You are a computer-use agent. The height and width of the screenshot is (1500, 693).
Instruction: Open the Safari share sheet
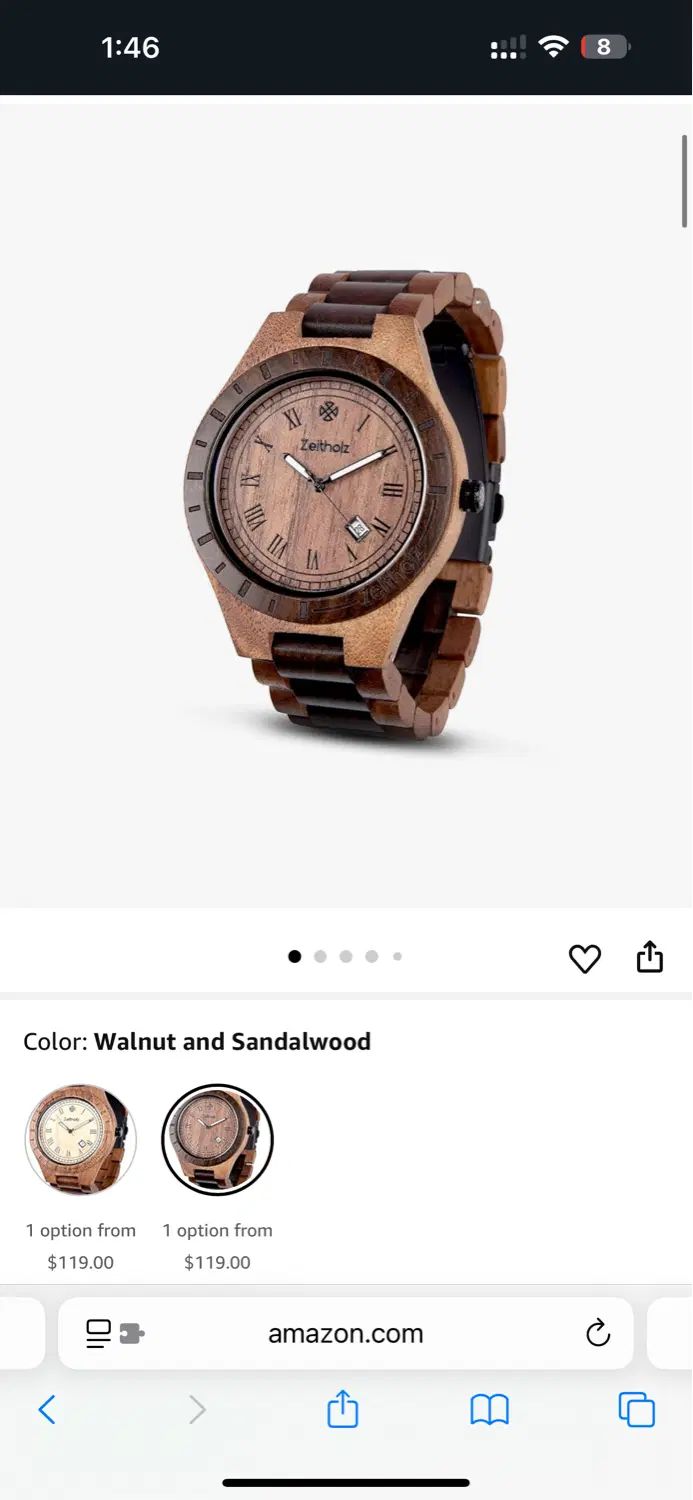coord(343,1409)
